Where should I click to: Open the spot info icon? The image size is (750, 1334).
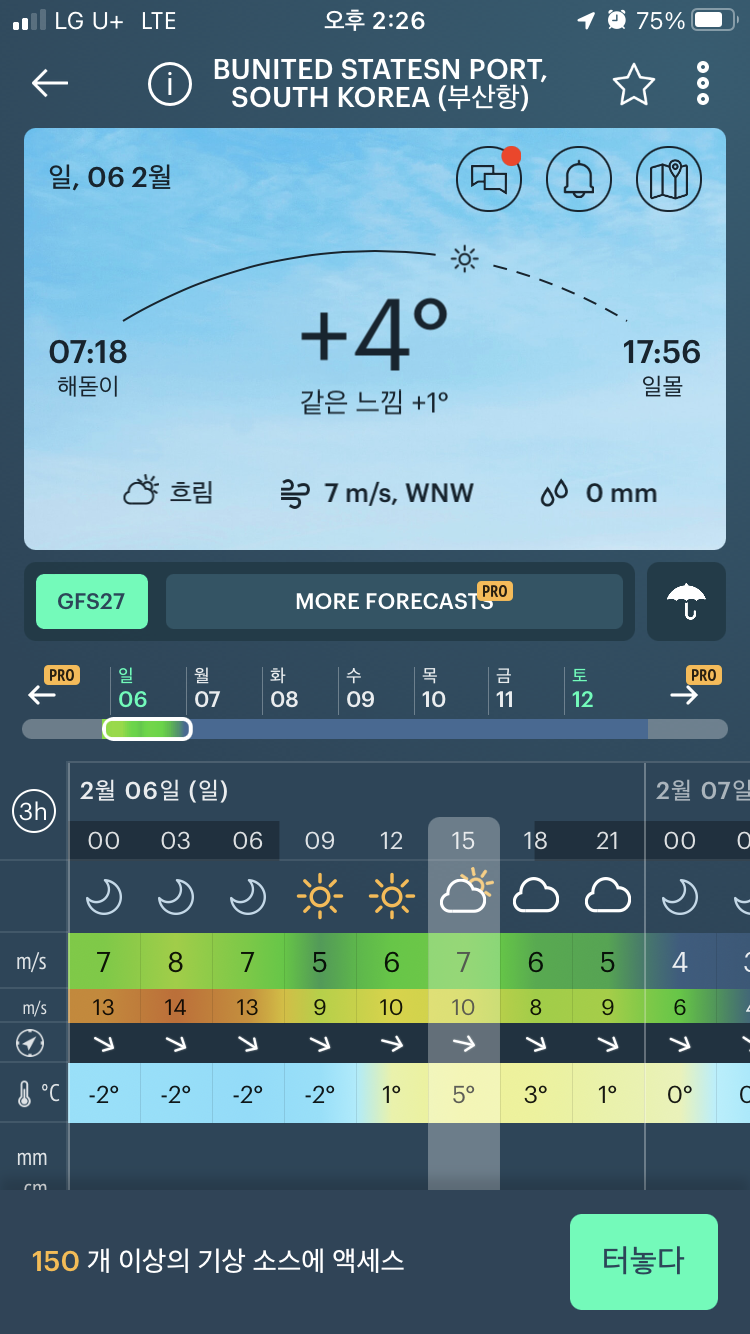[170, 85]
